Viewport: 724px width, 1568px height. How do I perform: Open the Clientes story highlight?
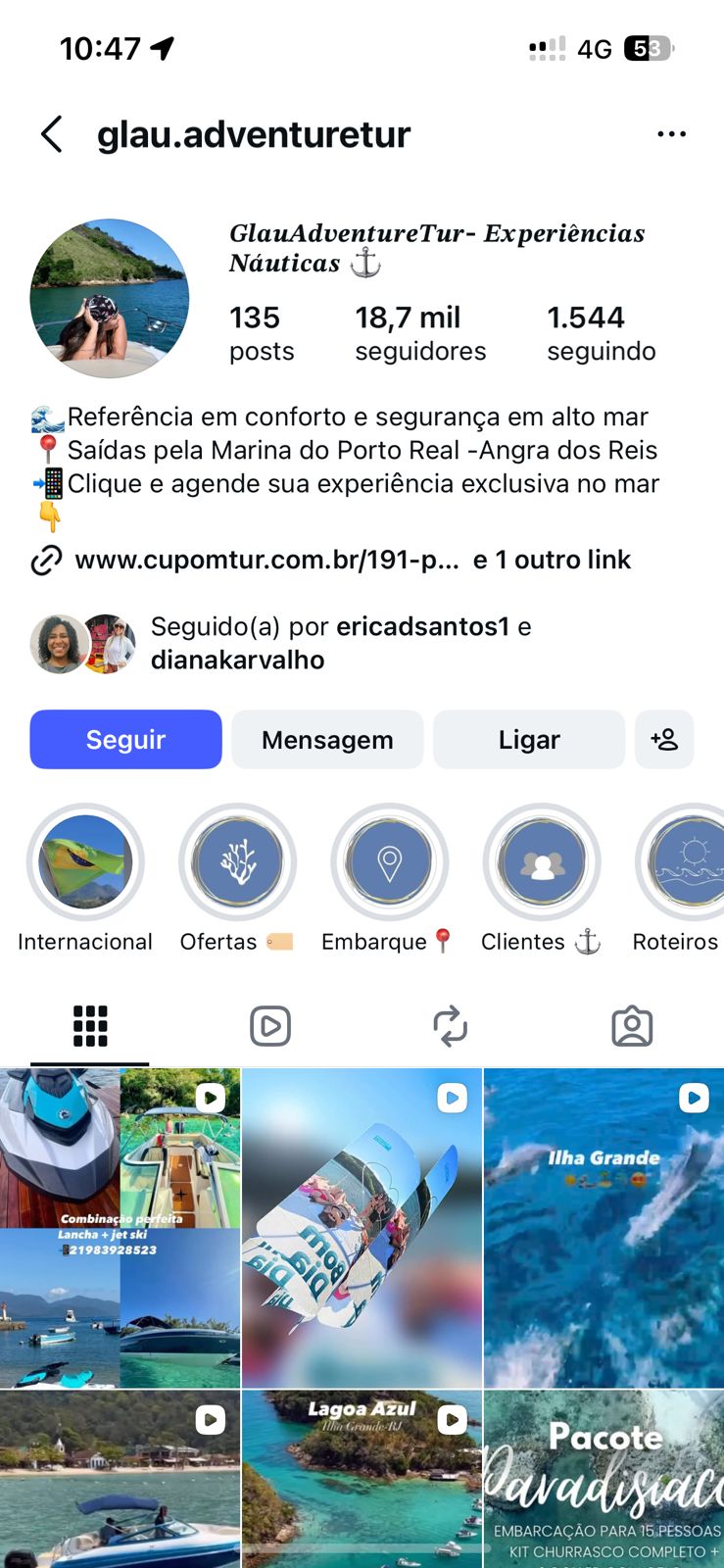(x=541, y=863)
